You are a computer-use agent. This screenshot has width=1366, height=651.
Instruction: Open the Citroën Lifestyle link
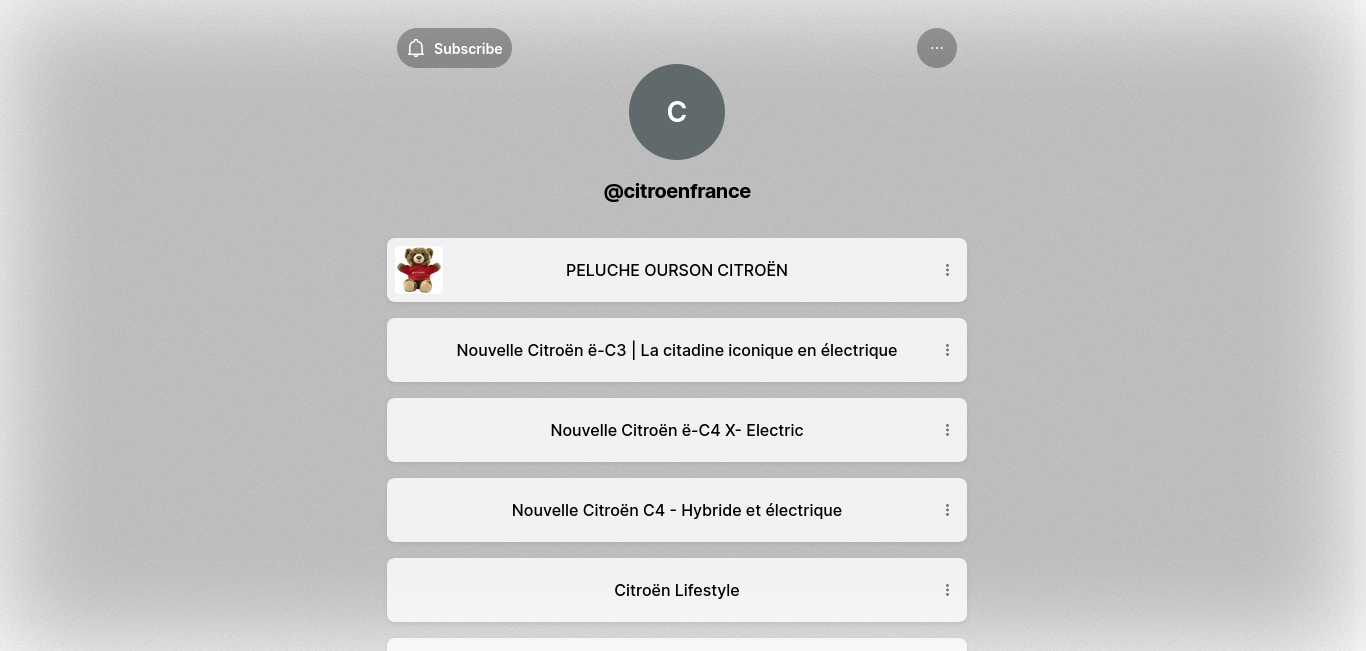[676, 590]
